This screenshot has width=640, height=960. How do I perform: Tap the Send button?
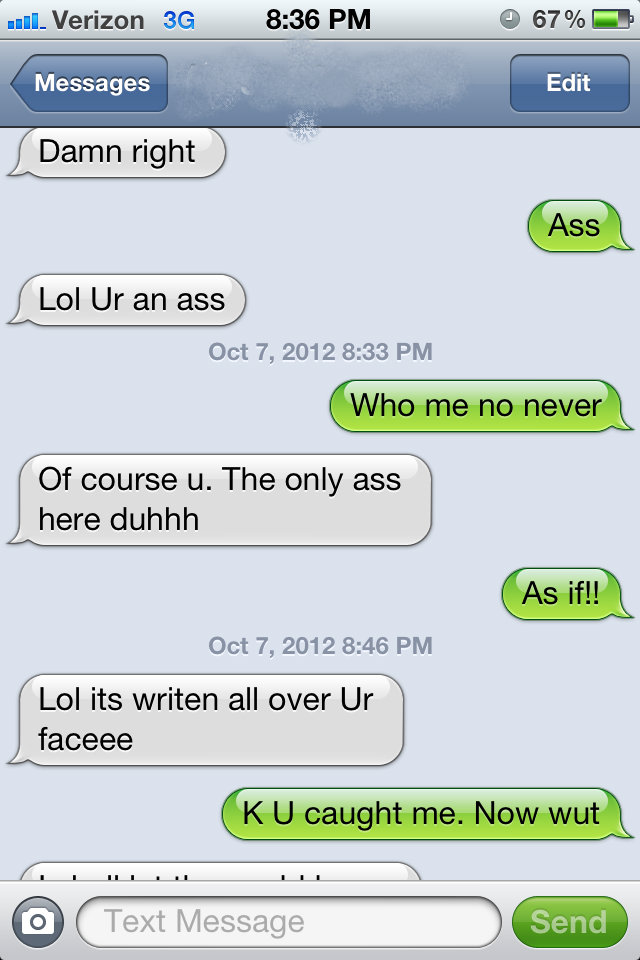tap(568, 921)
